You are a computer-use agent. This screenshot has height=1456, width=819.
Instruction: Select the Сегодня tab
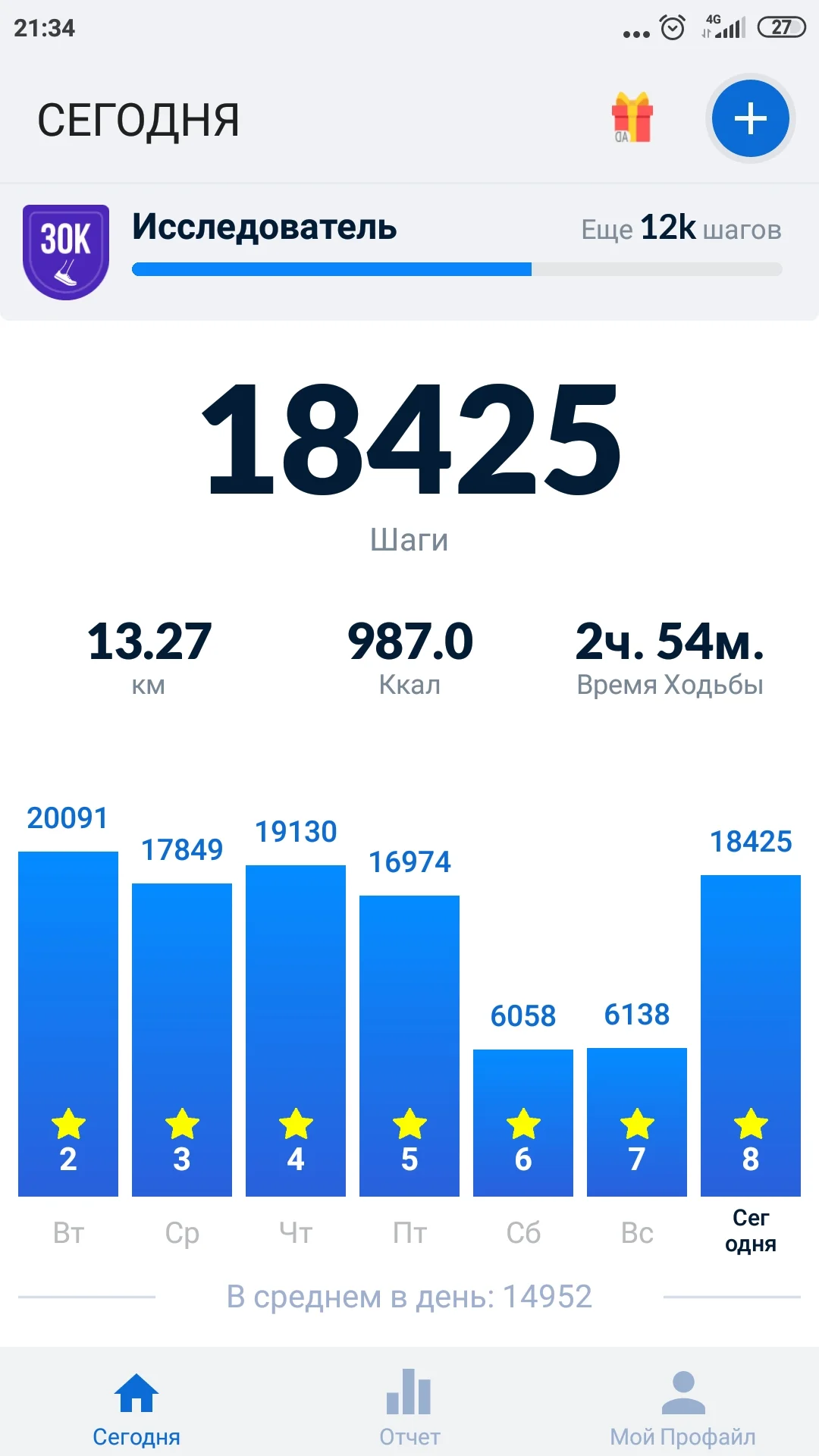click(136, 1407)
